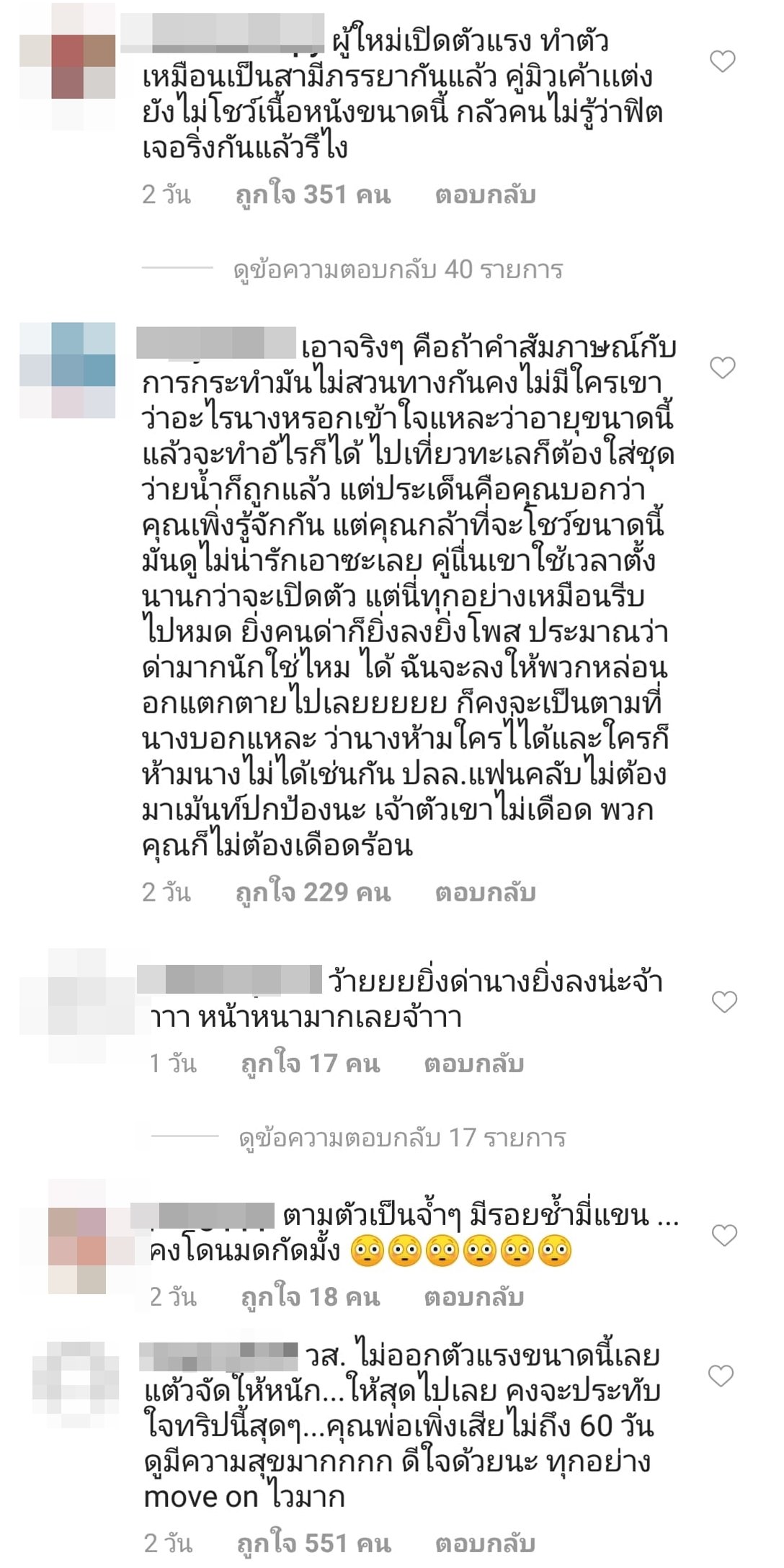The image size is (784, 1568).
Task: Like the comment with flushed-face emojis
Action: tap(723, 1236)
